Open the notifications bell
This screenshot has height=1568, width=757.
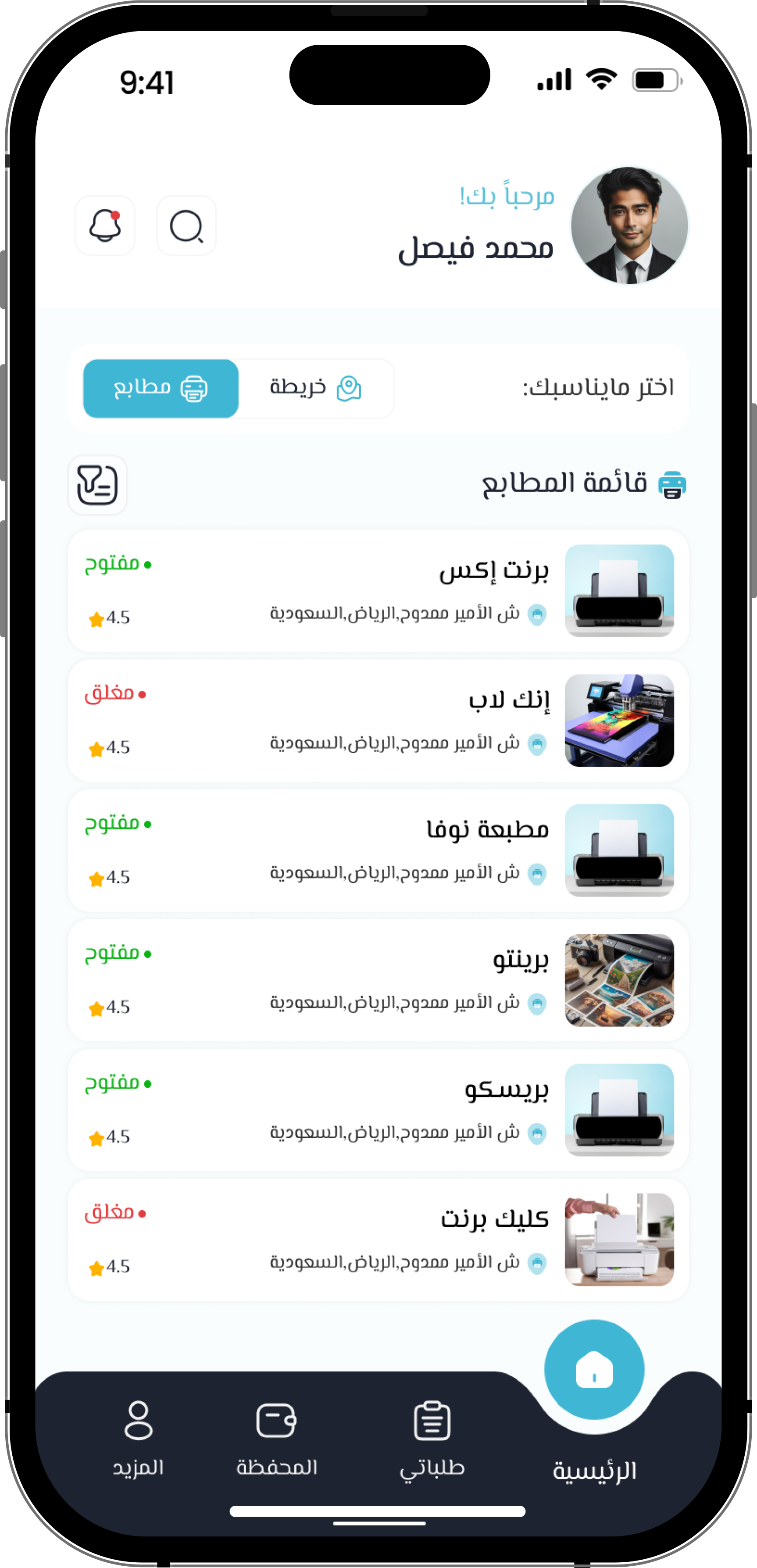click(x=105, y=226)
